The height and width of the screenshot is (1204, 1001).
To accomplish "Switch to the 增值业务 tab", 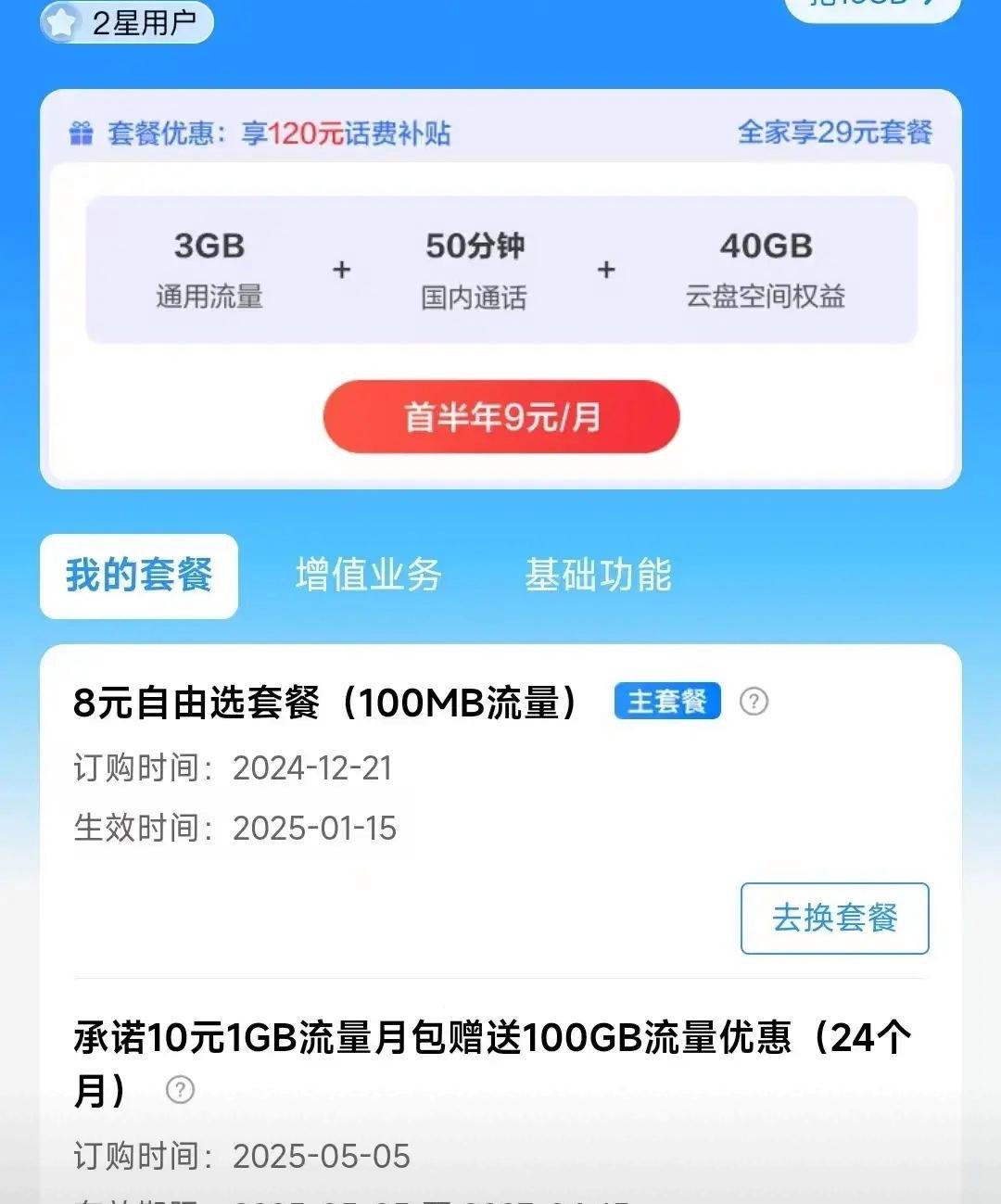I will pyautogui.click(x=368, y=575).
